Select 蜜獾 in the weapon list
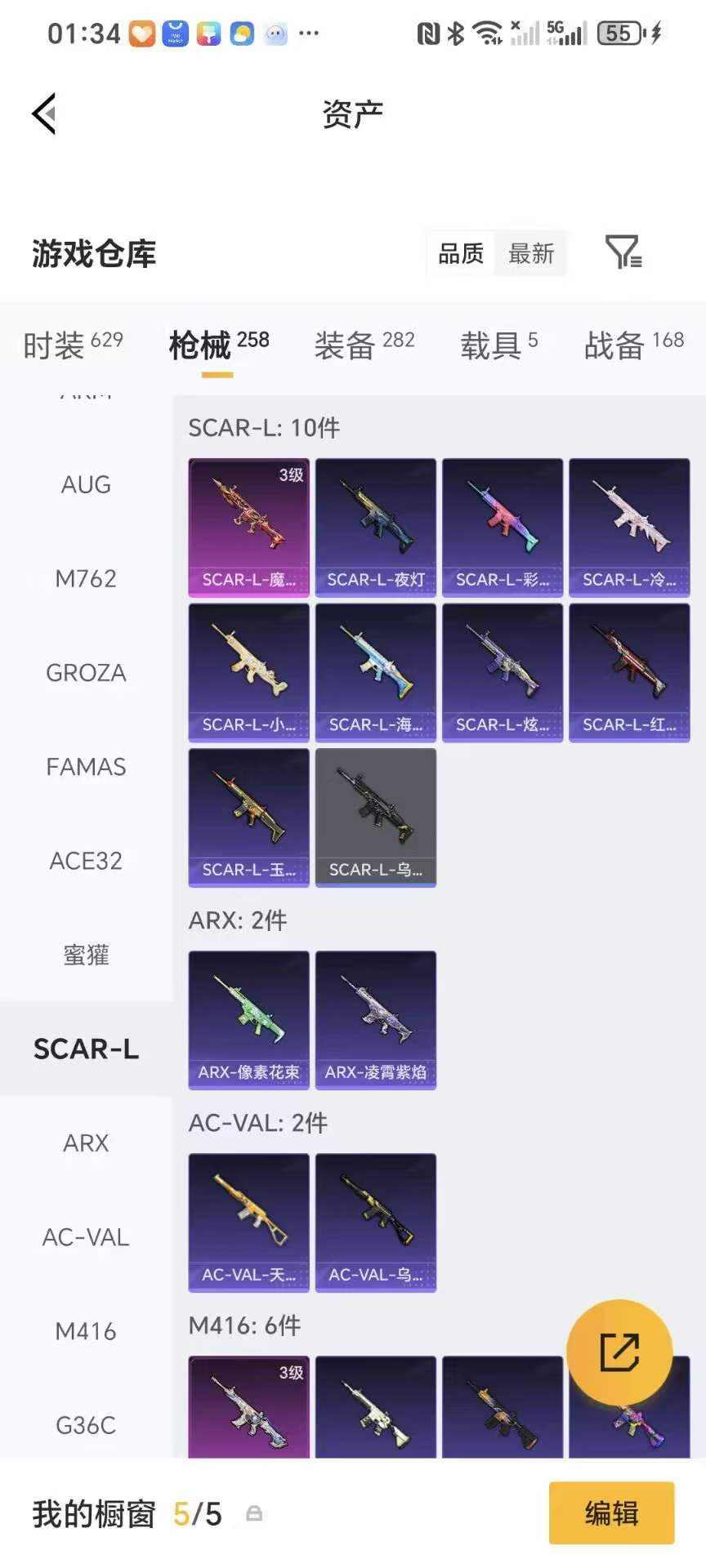 pyautogui.click(x=86, y=955)
